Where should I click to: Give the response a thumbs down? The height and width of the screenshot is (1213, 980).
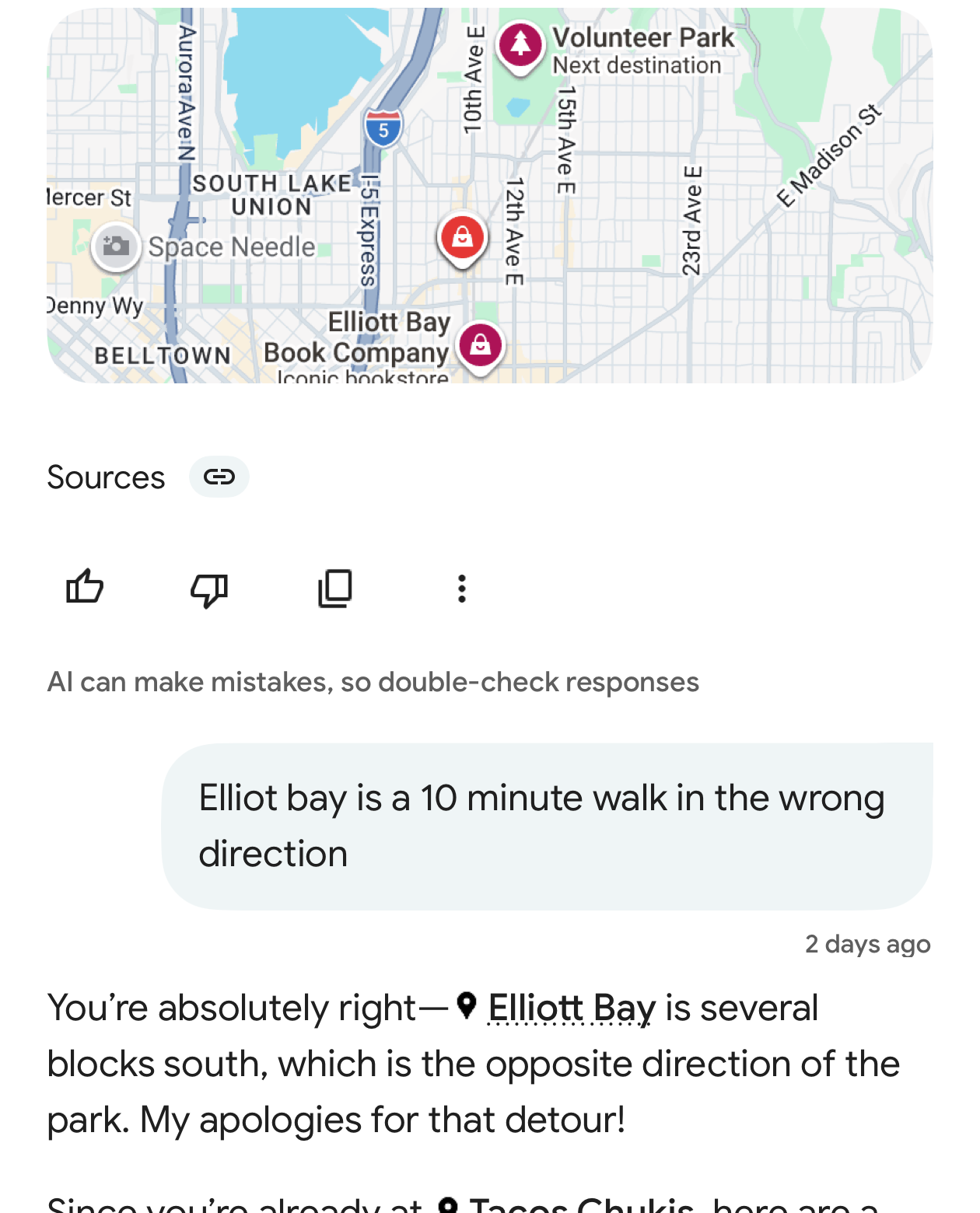click(209, 589)
